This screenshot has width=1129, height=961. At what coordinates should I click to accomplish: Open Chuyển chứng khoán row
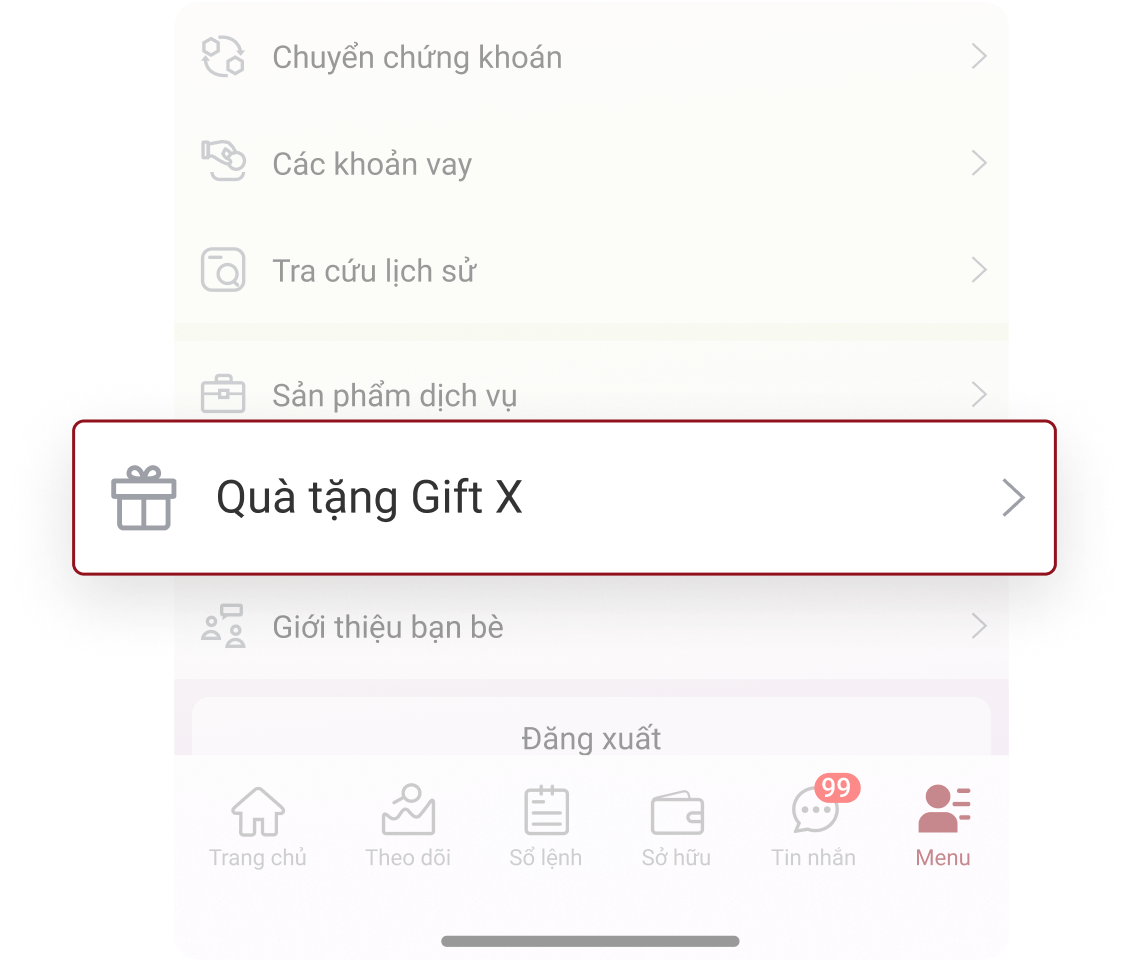pyautogui.click(x=590, y=57)
